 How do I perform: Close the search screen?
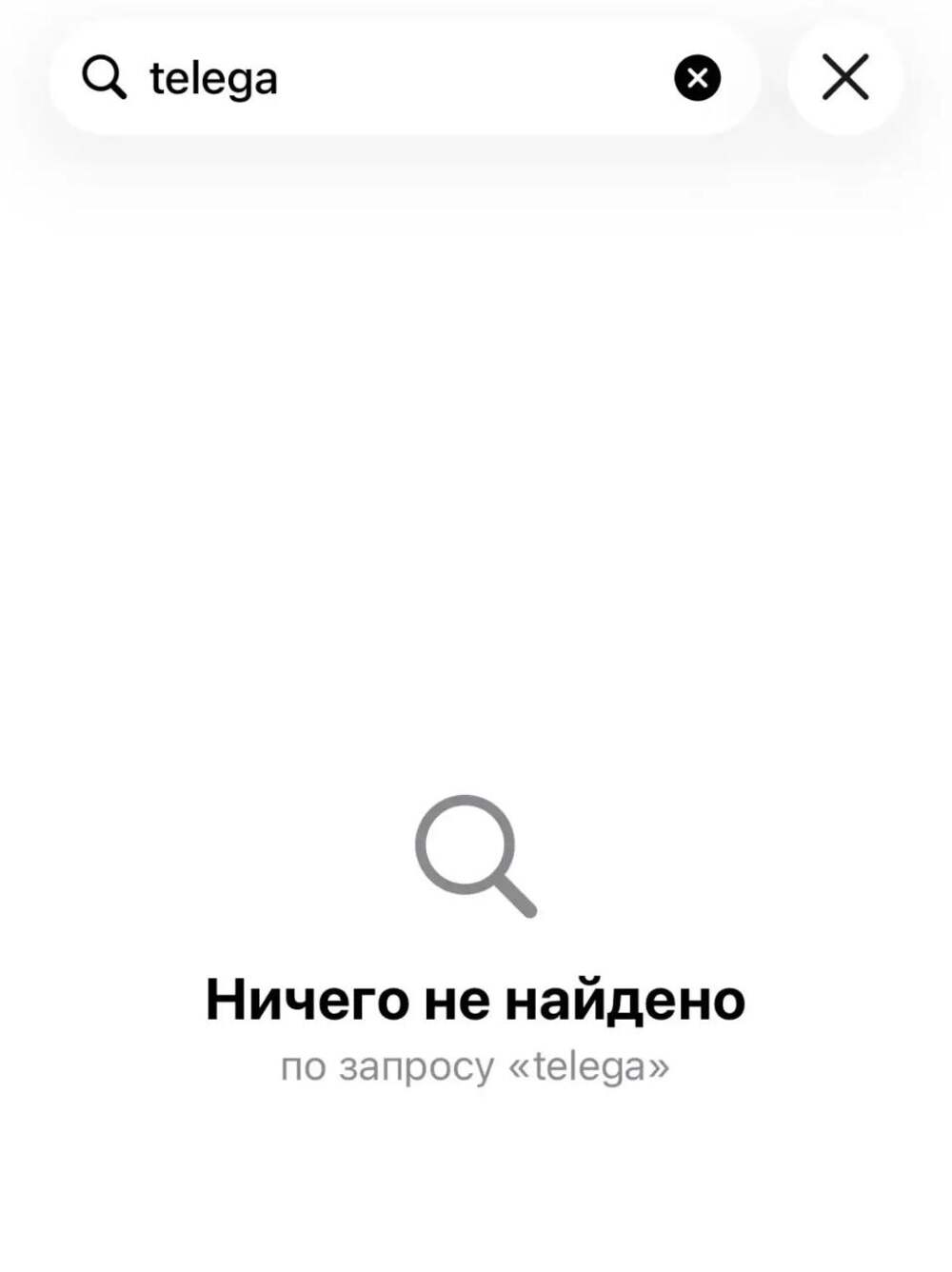tap(845, 78)
